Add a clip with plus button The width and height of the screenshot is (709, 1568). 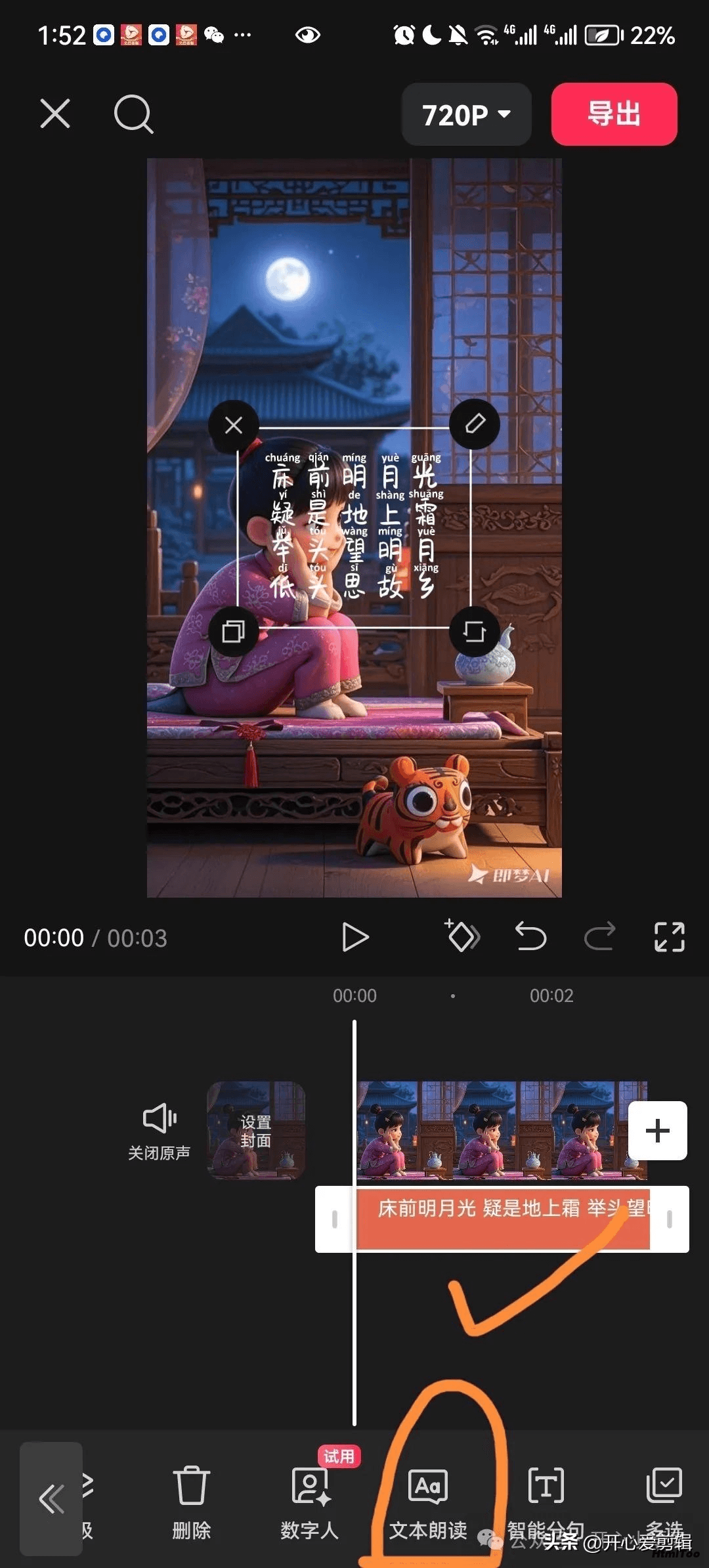click(x=658, y=1131)
